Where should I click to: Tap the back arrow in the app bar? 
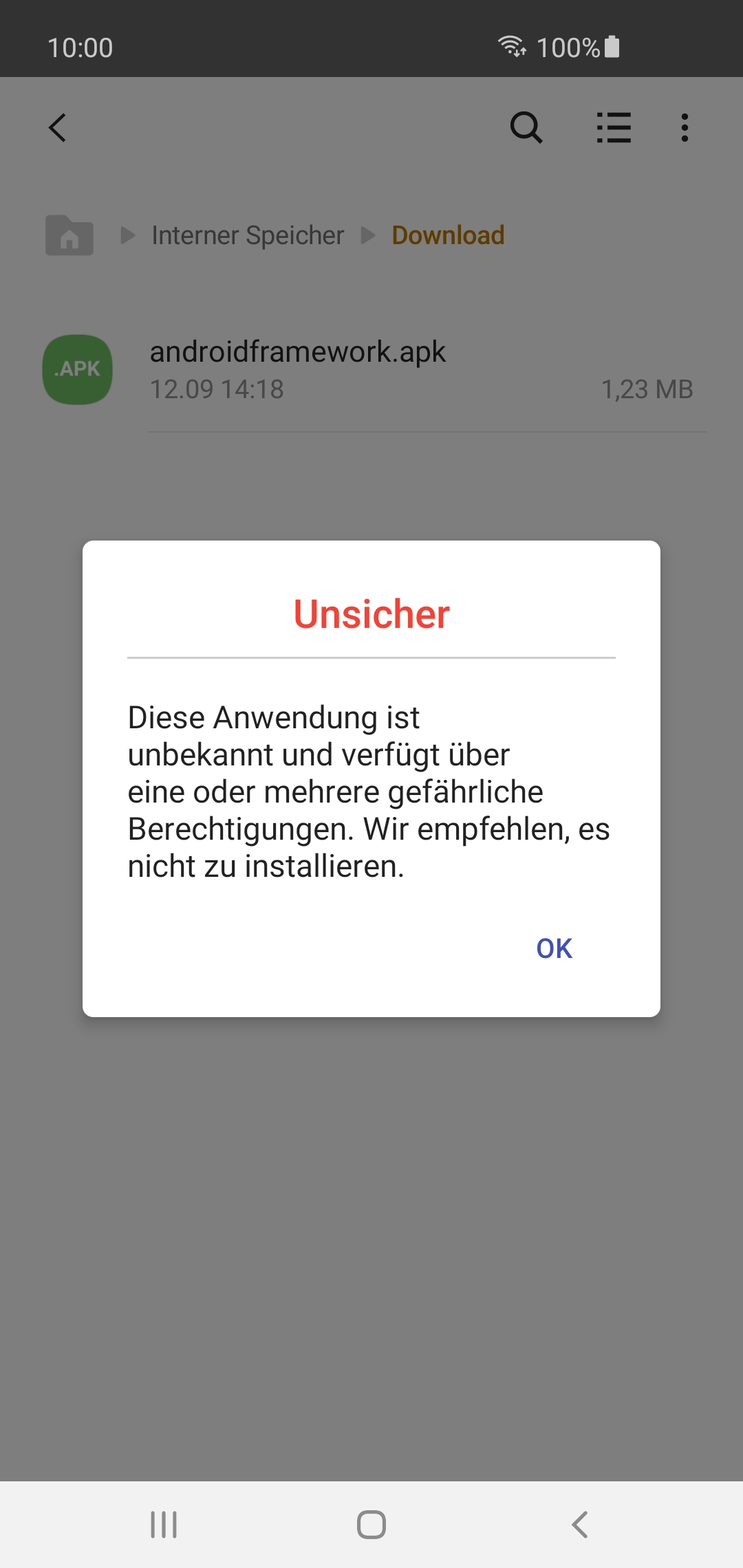[58, 128]
